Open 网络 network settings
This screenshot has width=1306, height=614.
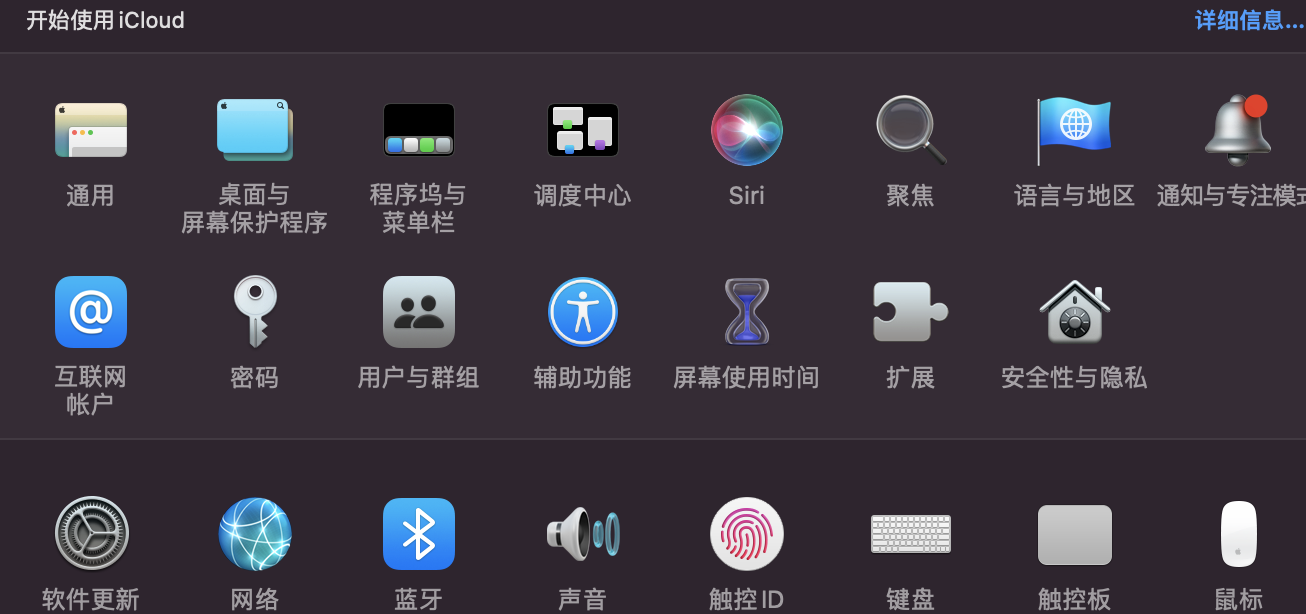point(254,534)
